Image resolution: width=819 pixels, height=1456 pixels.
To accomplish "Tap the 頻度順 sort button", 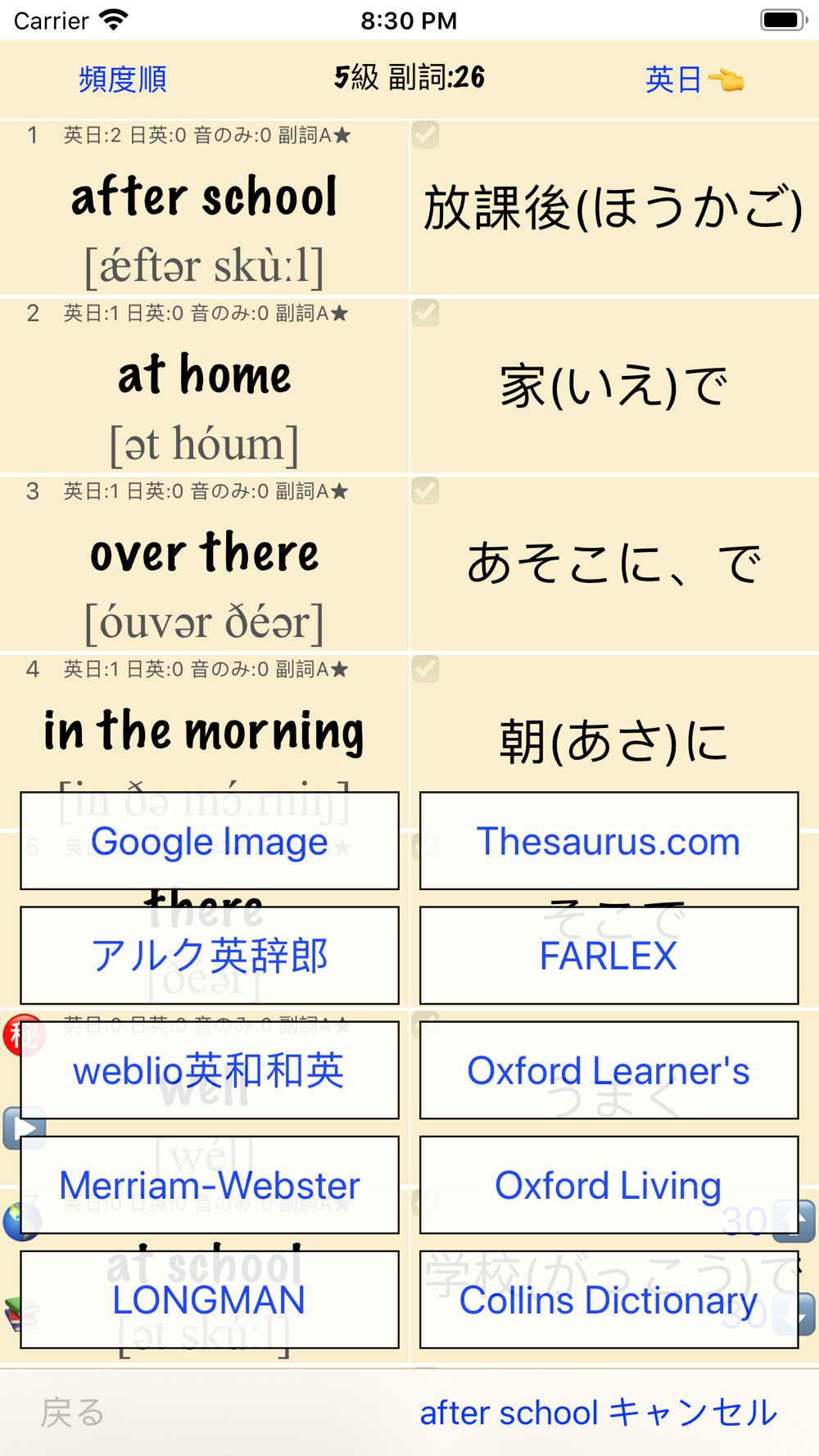I will tap(123, 79).
